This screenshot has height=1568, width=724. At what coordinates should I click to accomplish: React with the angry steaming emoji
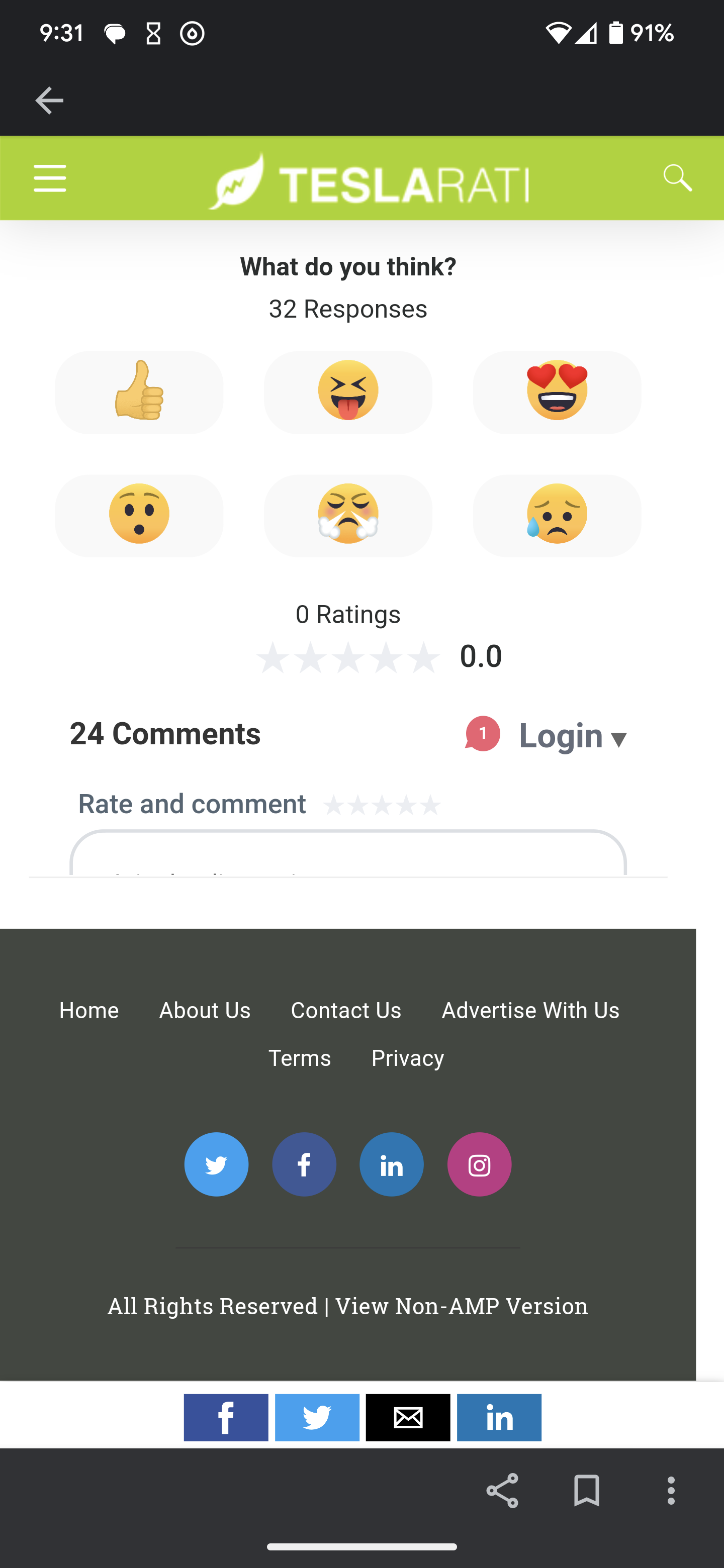(348, 516)
